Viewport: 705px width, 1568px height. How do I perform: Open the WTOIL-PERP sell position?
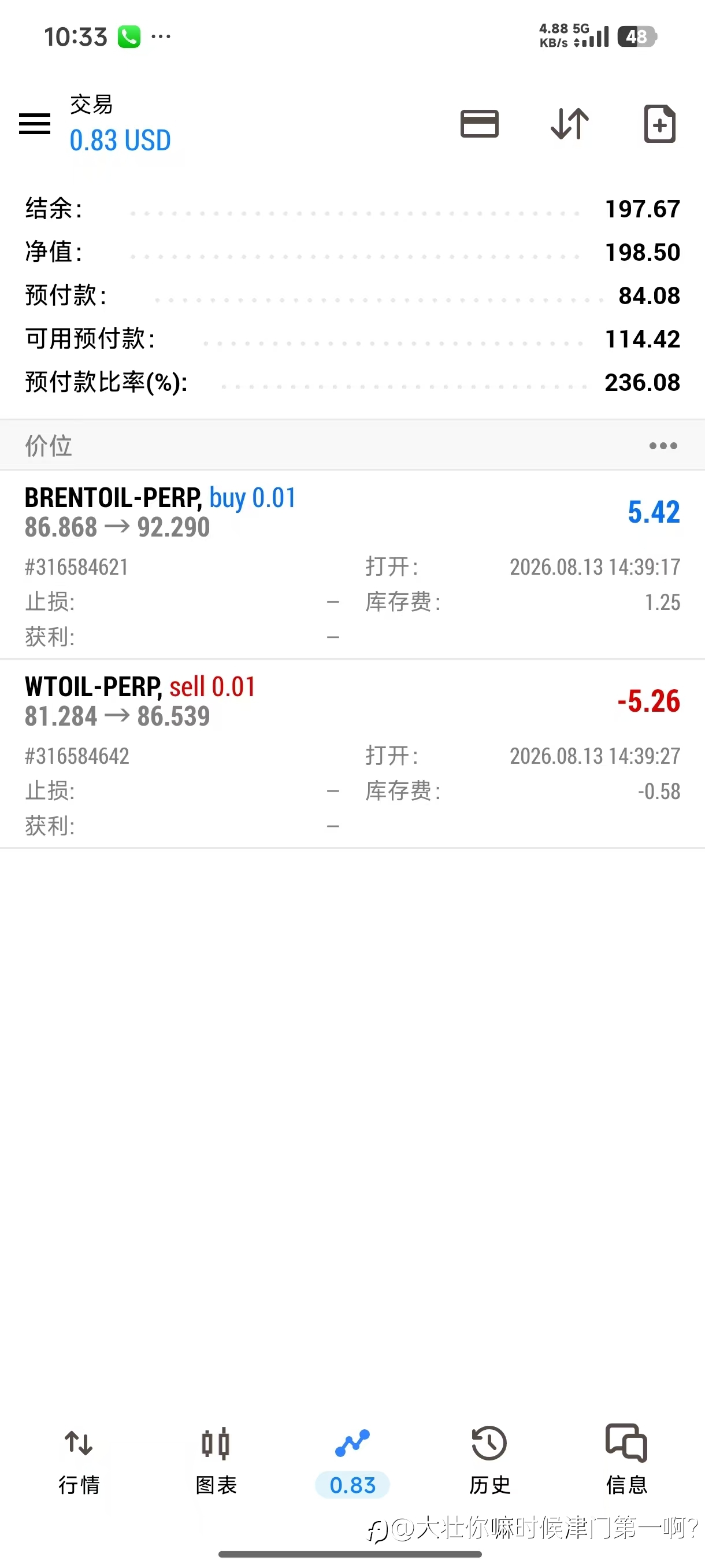pyautogui.click(x=352, y=753)
